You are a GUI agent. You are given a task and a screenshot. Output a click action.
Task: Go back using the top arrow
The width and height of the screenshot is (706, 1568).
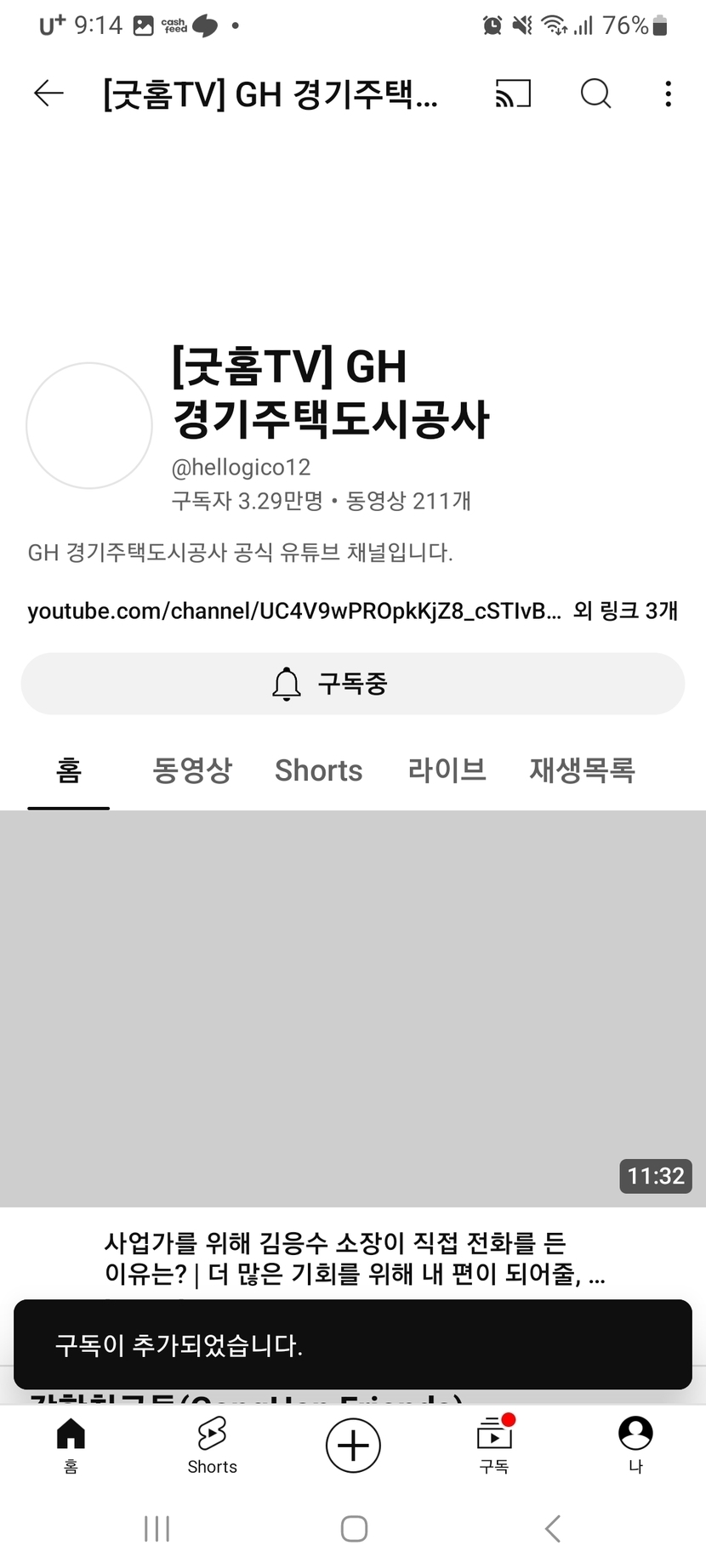[48, 94]
